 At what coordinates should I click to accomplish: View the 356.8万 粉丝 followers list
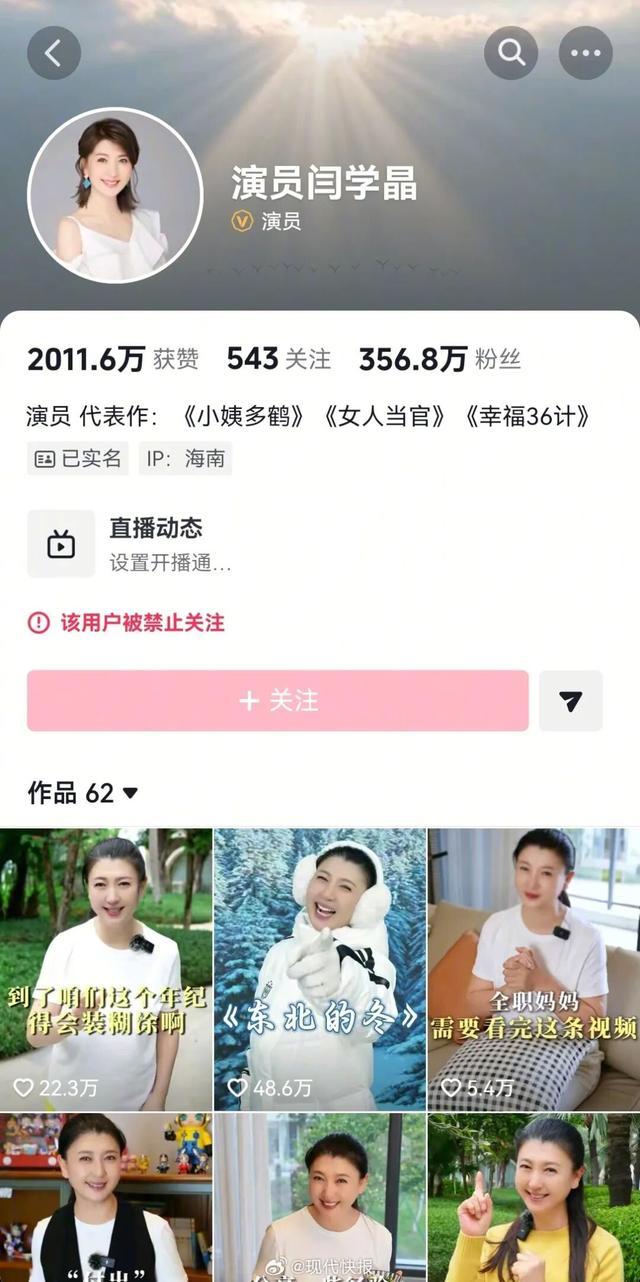coord(439,359)
